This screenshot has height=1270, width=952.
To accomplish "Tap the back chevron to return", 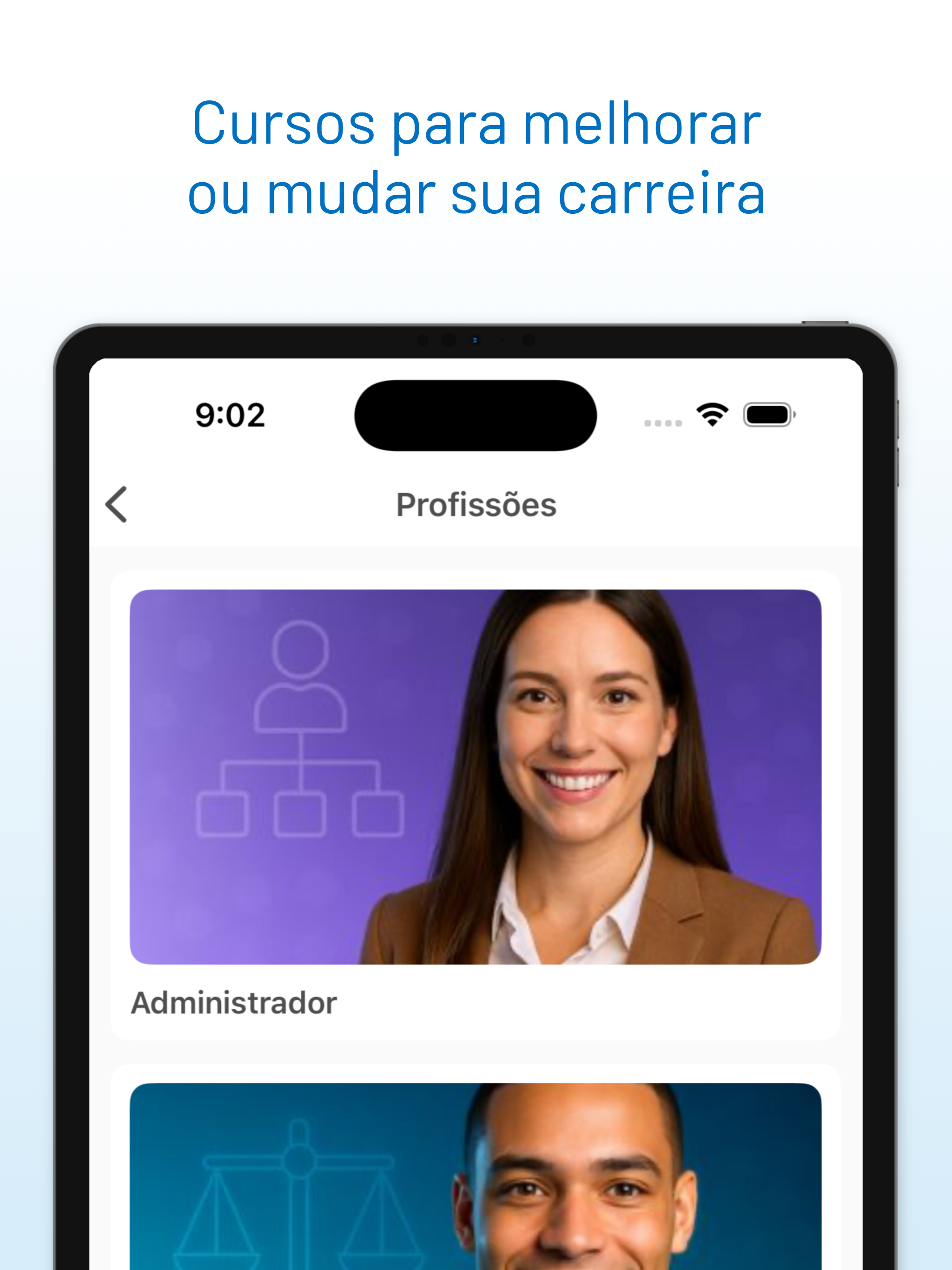I will point(117,504).
